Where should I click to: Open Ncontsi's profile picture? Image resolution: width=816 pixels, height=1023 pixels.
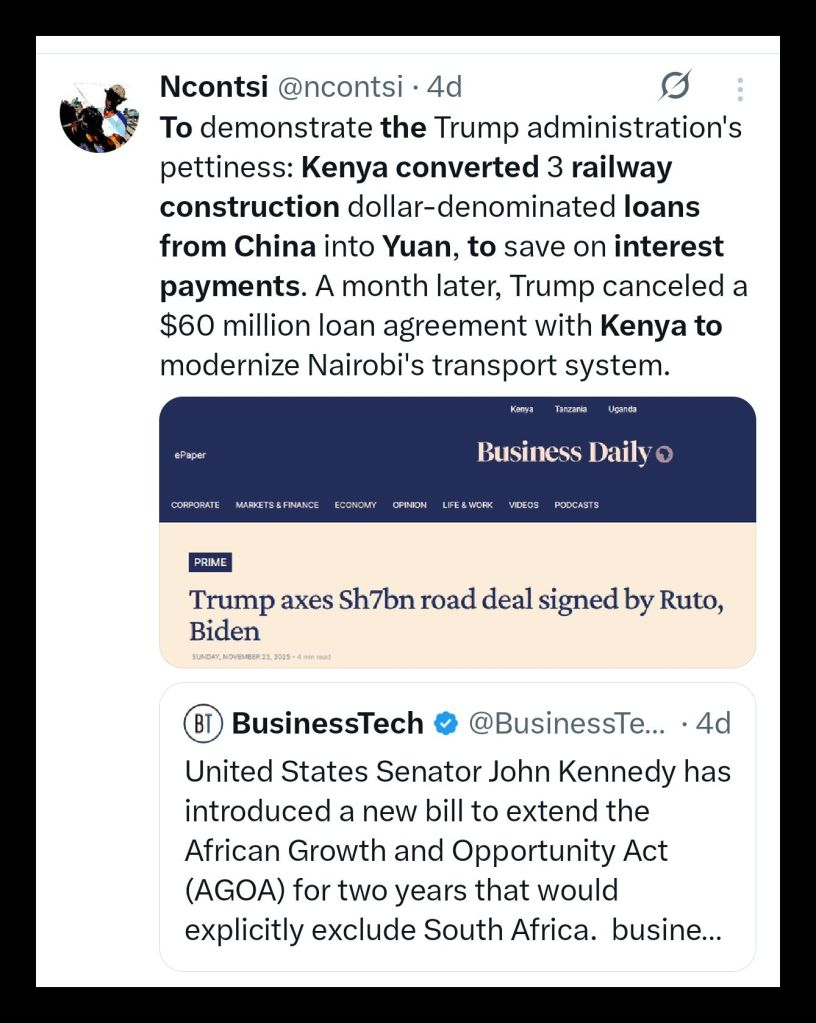click(100, 112)
